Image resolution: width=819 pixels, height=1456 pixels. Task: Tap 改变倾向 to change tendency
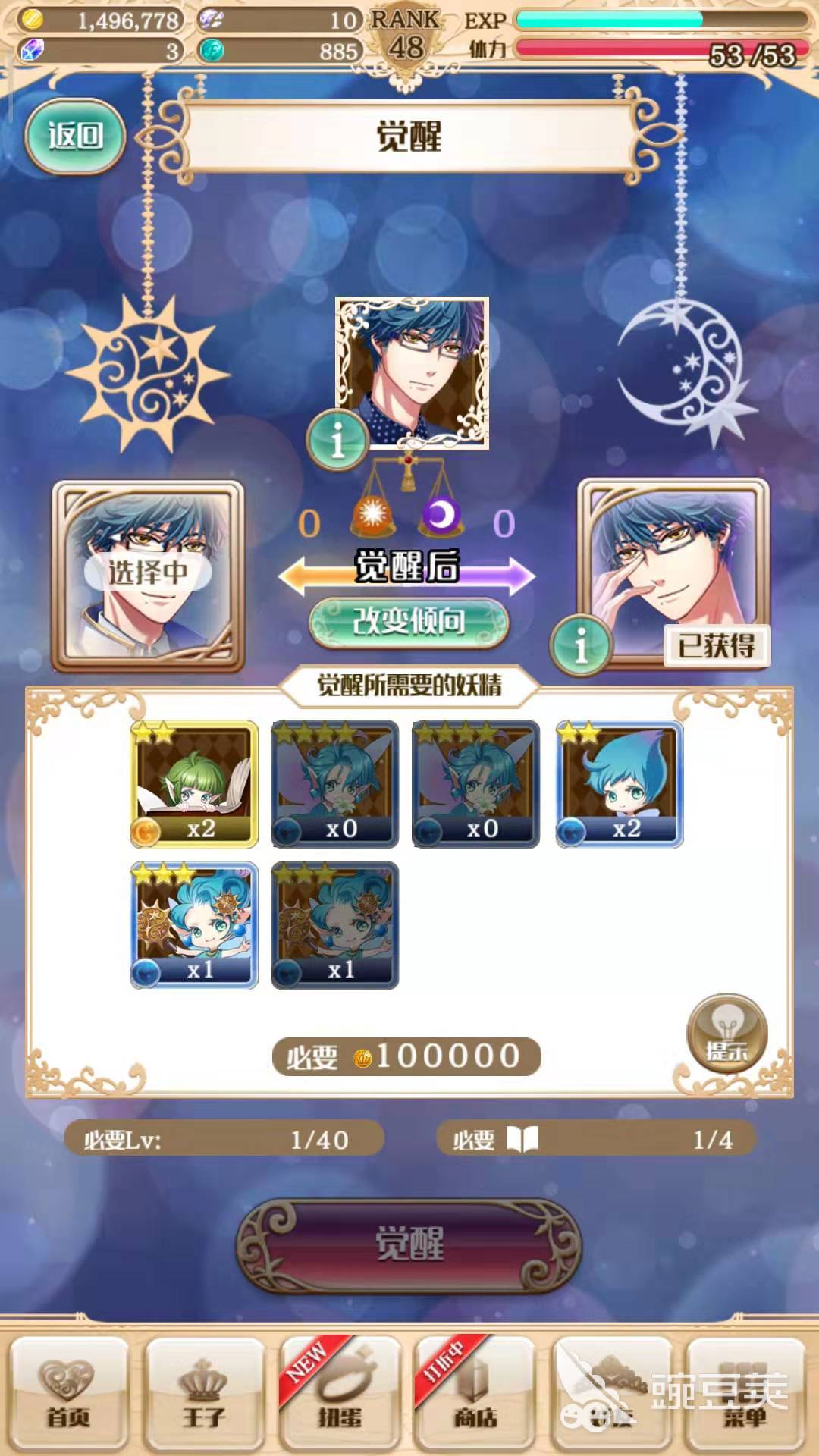(409, 622)
